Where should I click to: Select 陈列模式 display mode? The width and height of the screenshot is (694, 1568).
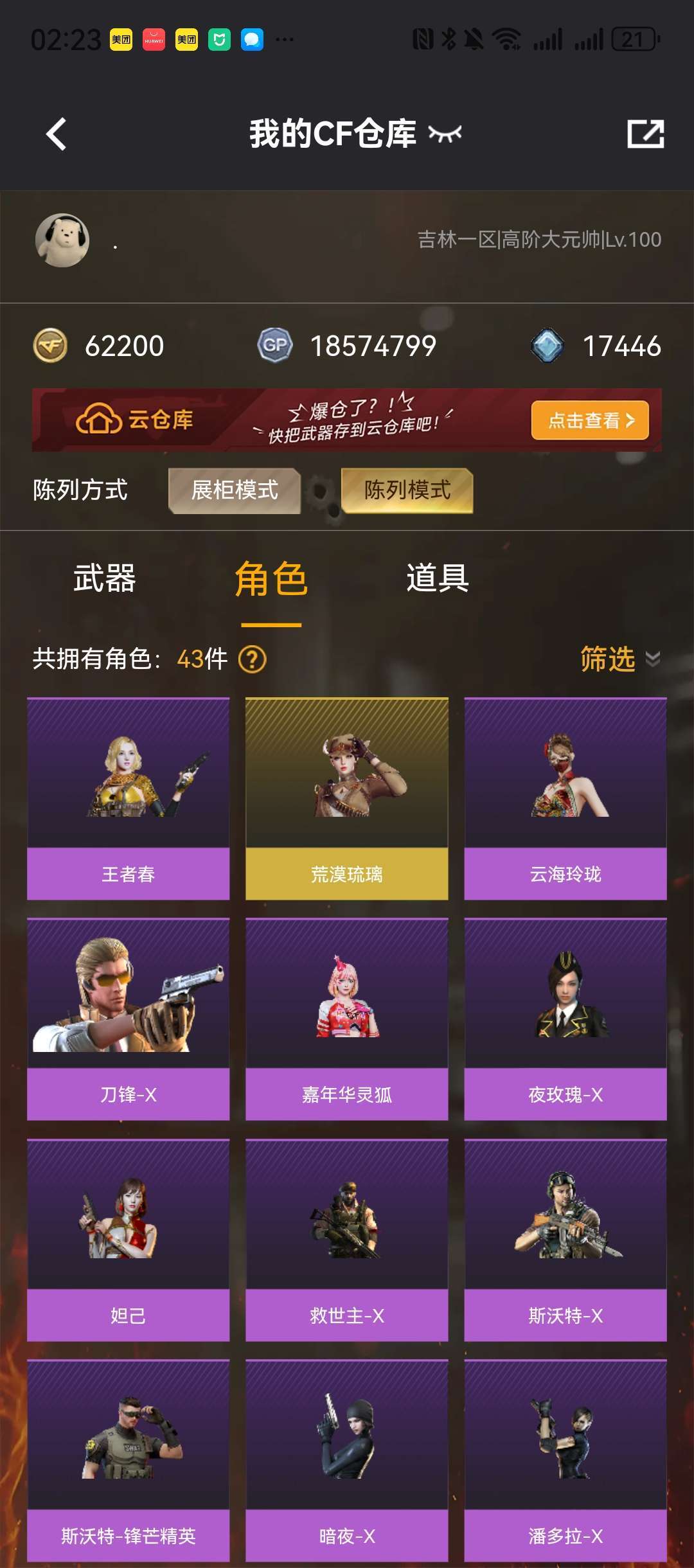pyautogui.click(x=407, y=490)
